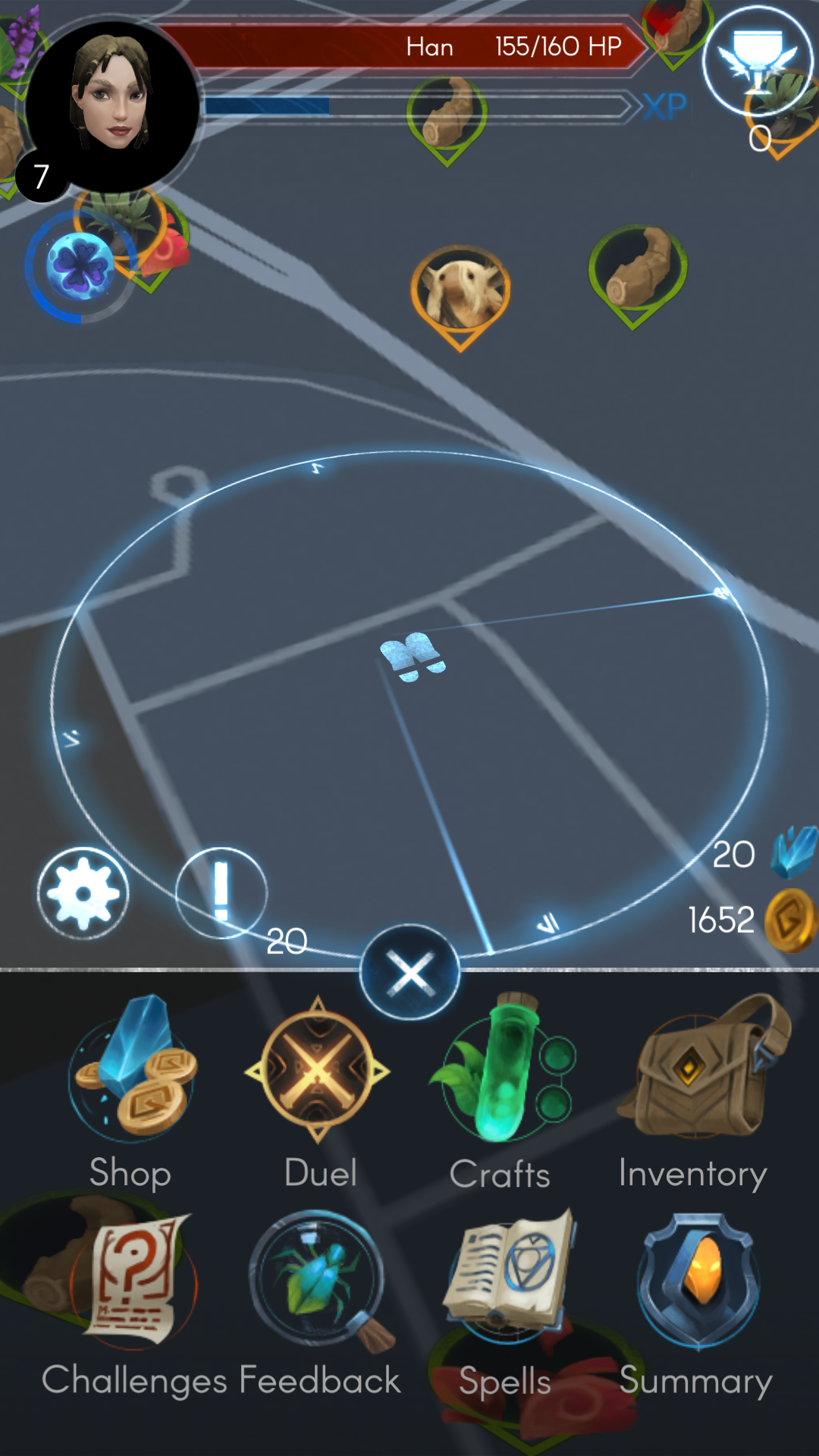Open Han's character profile avatar

112,106
